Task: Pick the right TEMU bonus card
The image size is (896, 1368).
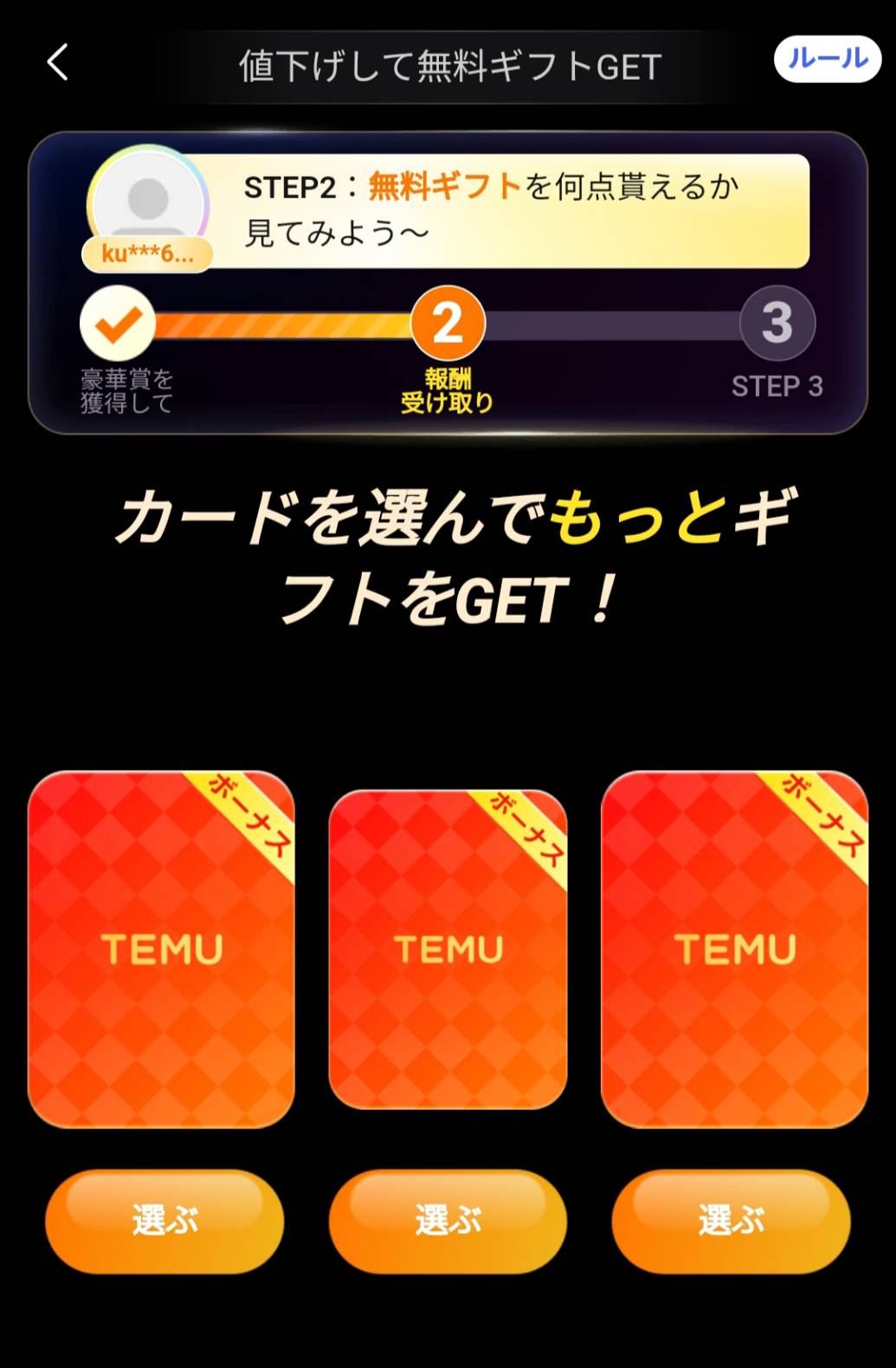Action: pos(734,949)
